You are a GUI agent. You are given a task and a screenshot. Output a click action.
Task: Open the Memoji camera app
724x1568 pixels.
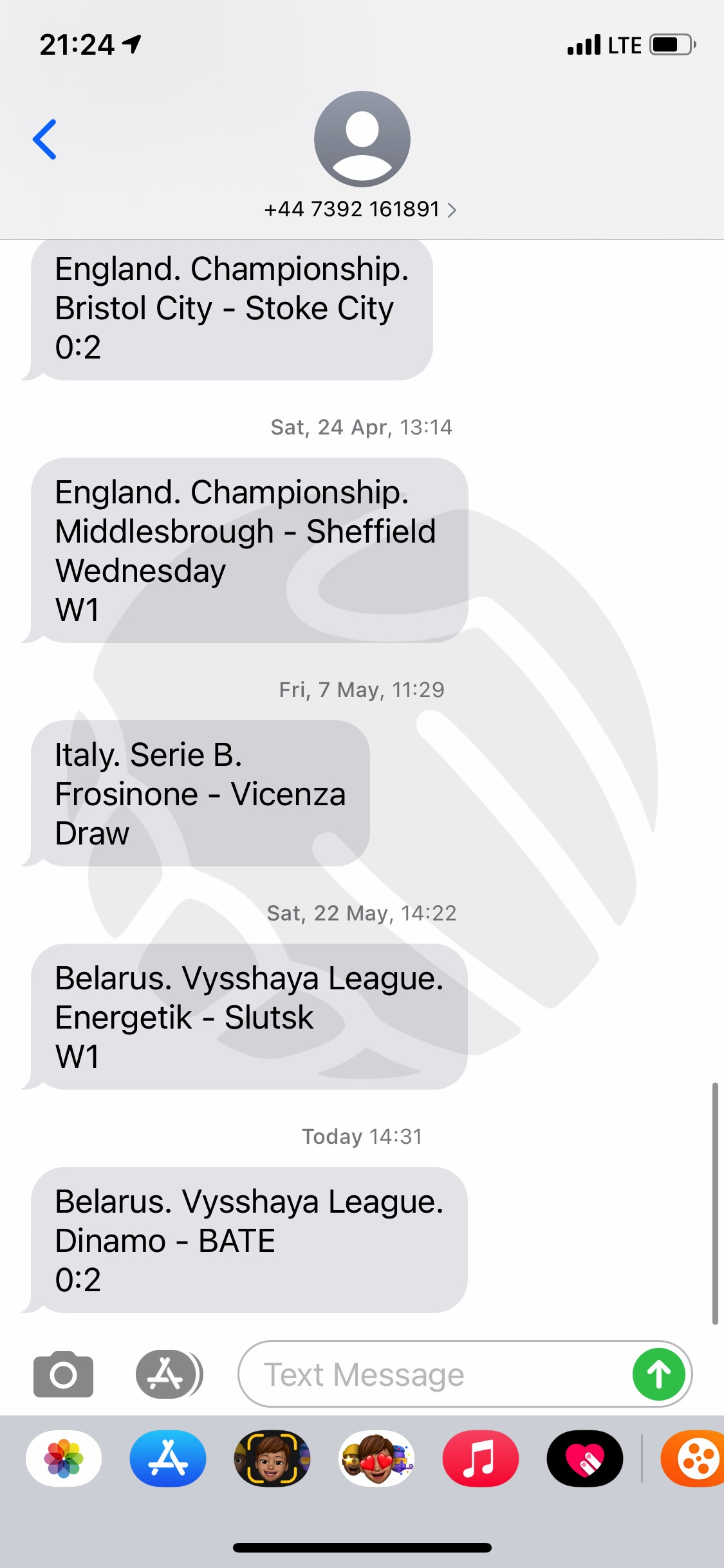pos(272,1459)
